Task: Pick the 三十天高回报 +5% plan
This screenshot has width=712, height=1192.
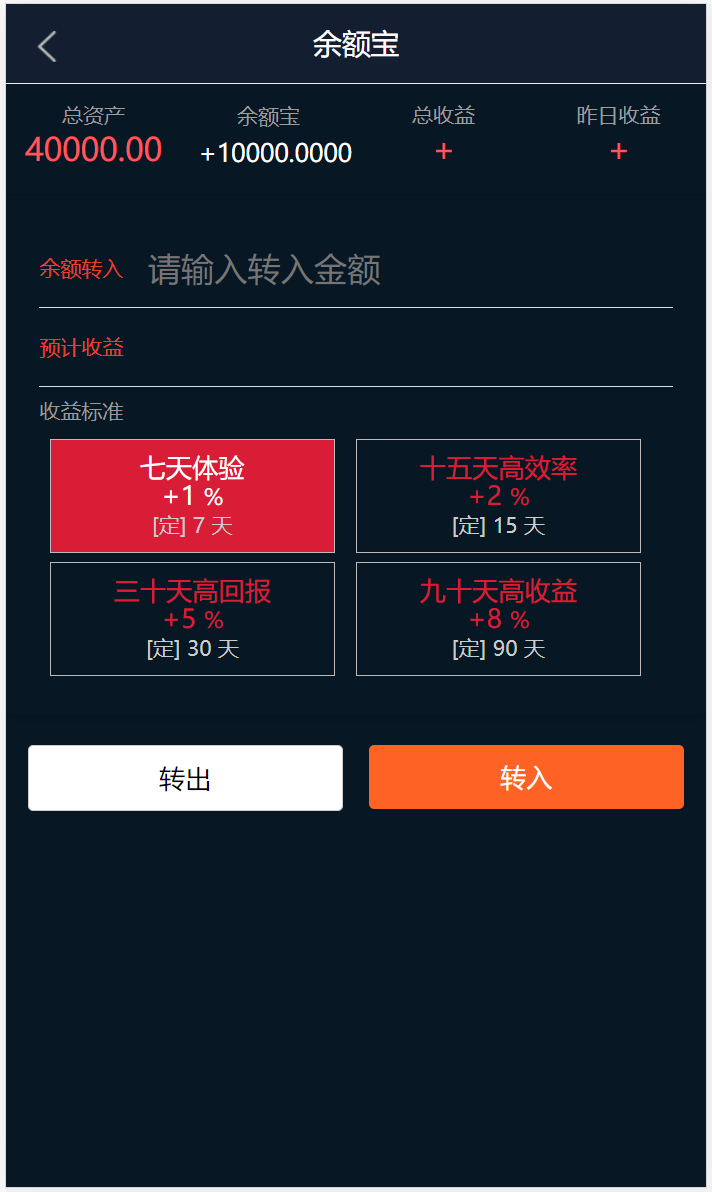Action: pos(192,619)
